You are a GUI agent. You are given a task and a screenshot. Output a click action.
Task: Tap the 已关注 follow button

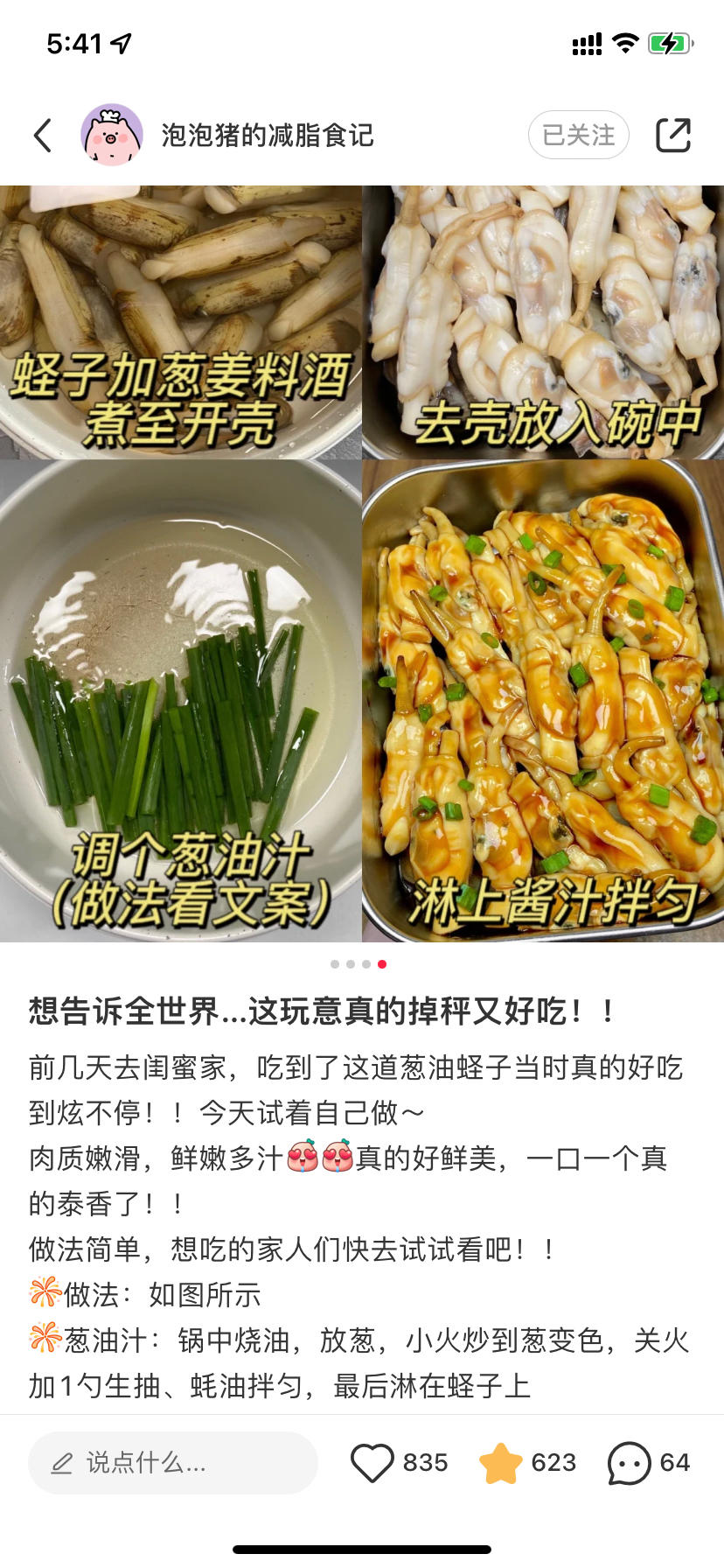point(578,135)
